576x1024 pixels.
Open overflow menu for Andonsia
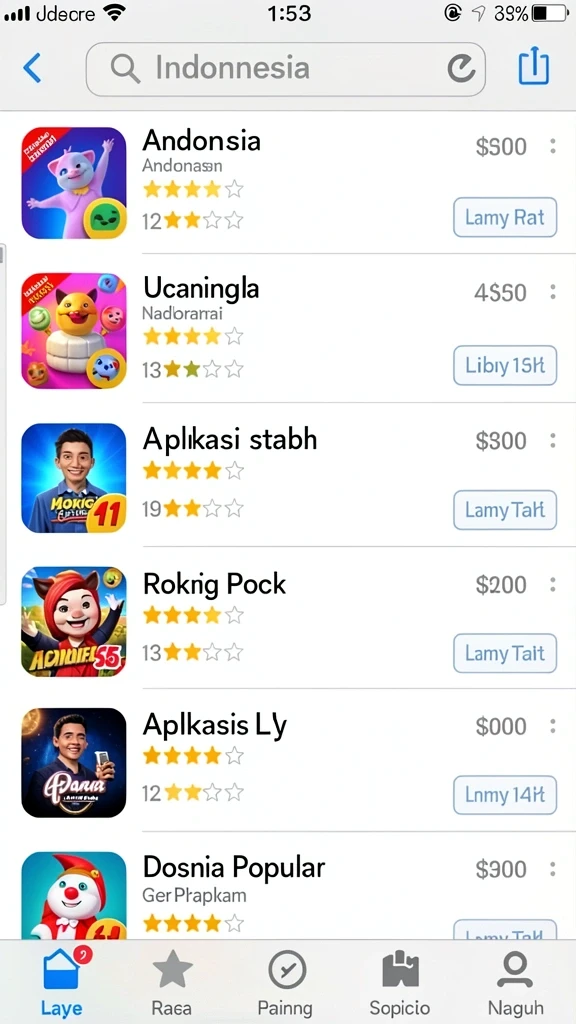click(x=553, y=146)
